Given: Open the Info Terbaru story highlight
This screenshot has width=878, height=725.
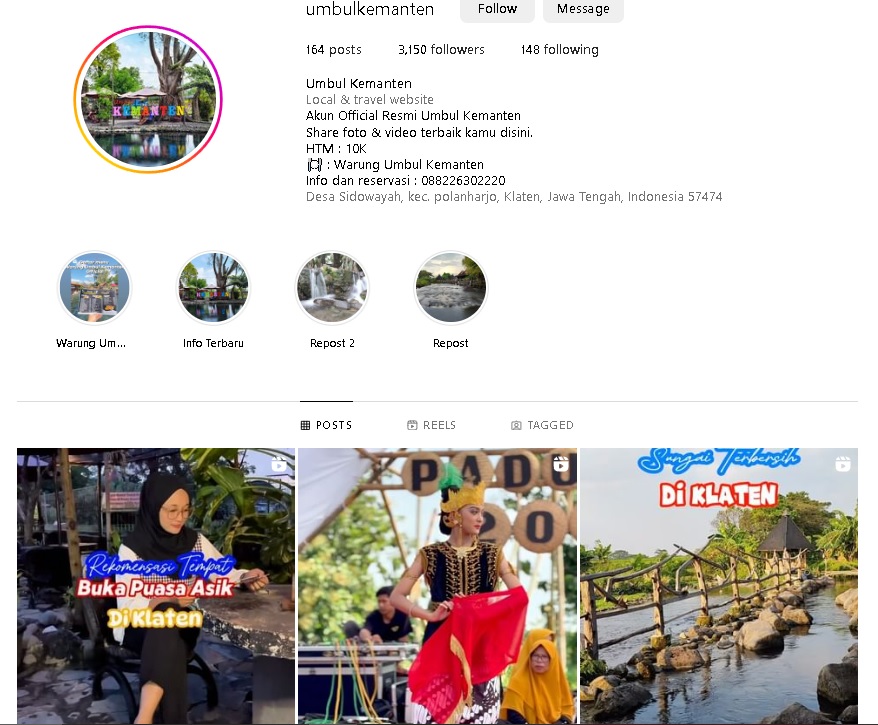Looking at the screenshot, I should tap(213, 288).
